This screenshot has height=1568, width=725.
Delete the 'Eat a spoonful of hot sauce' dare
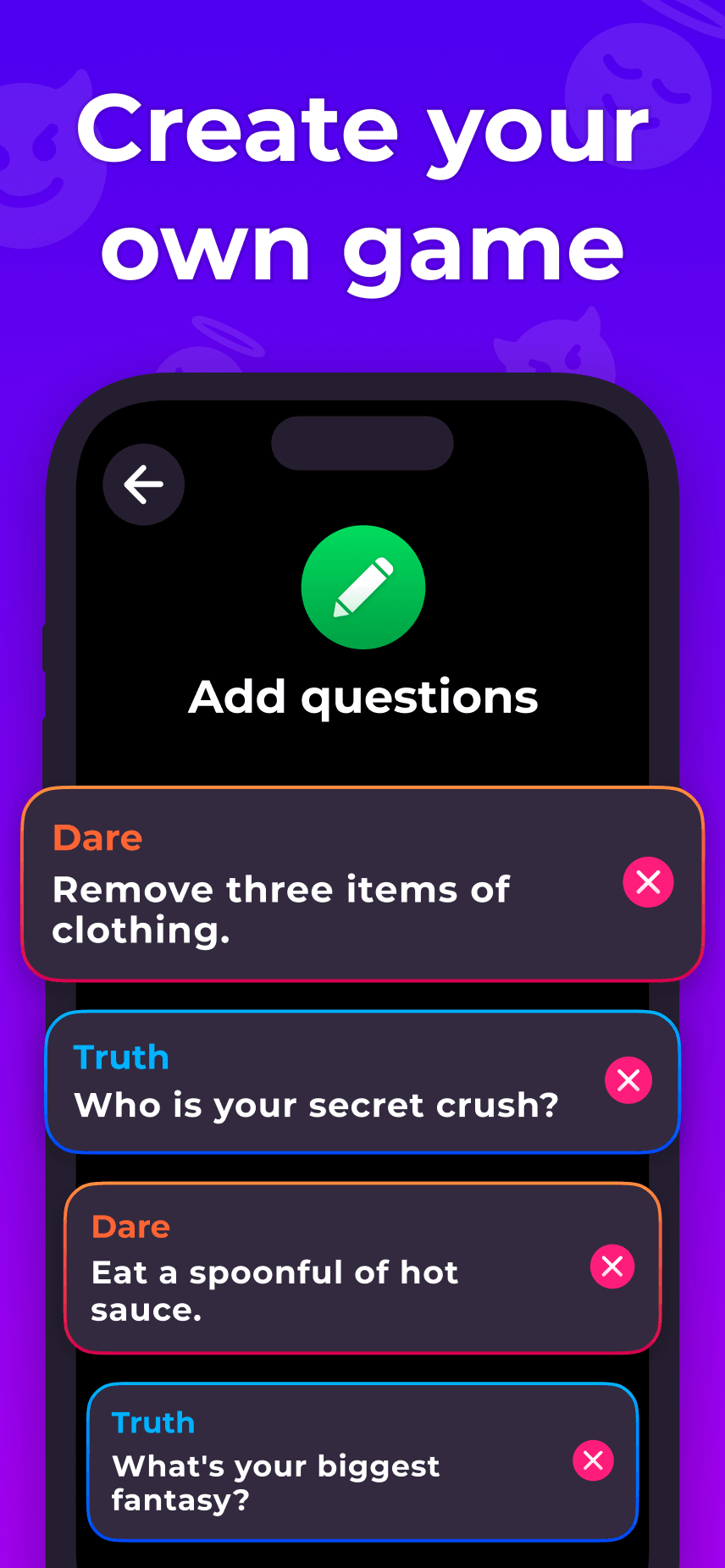tap(612, 1267)
